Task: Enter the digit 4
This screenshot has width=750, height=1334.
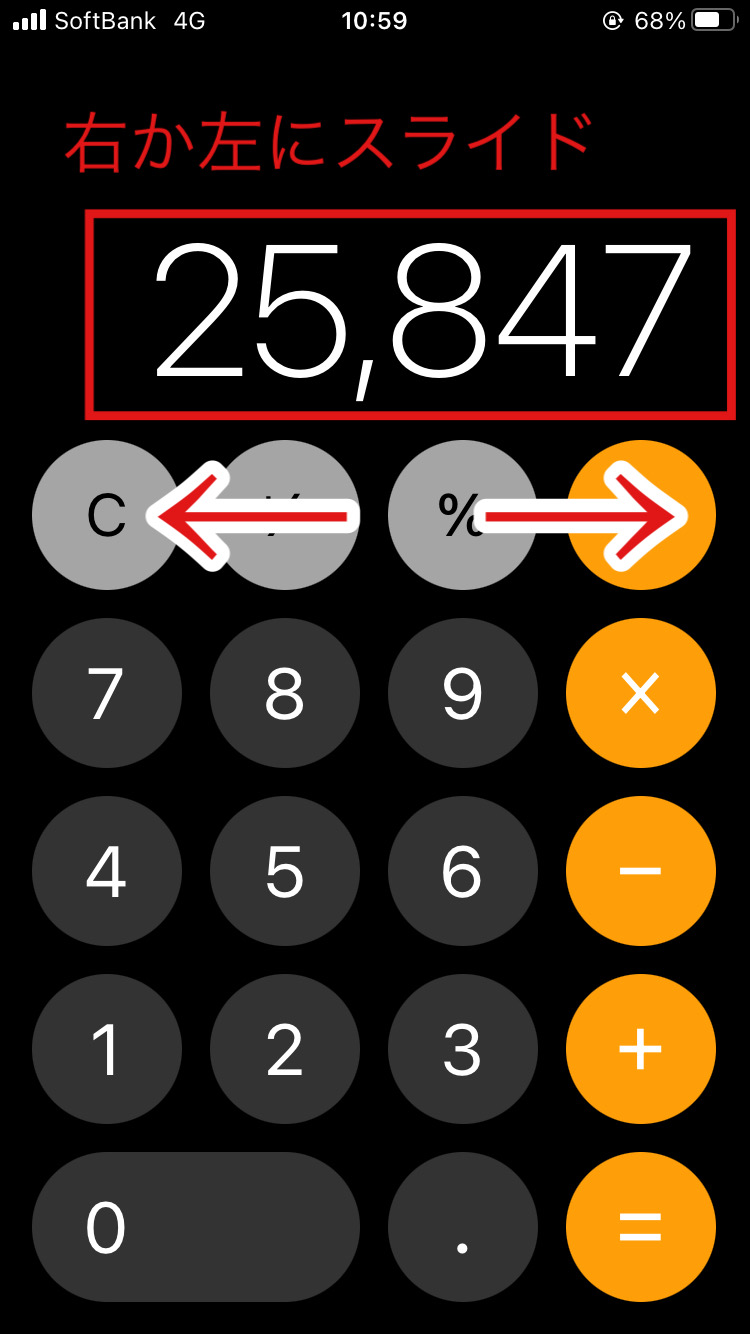Action: (x=106, y=871)
